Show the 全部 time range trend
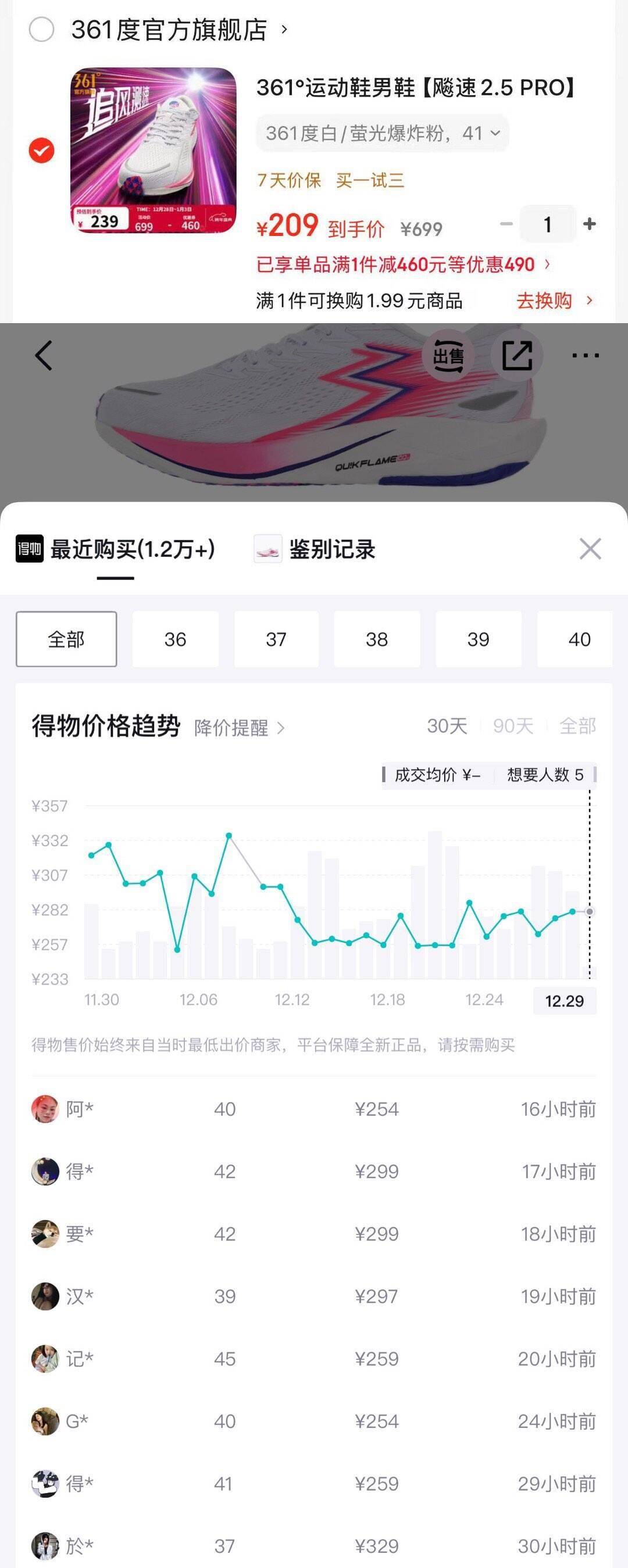The image size is (628, 1568). [577, 725]
